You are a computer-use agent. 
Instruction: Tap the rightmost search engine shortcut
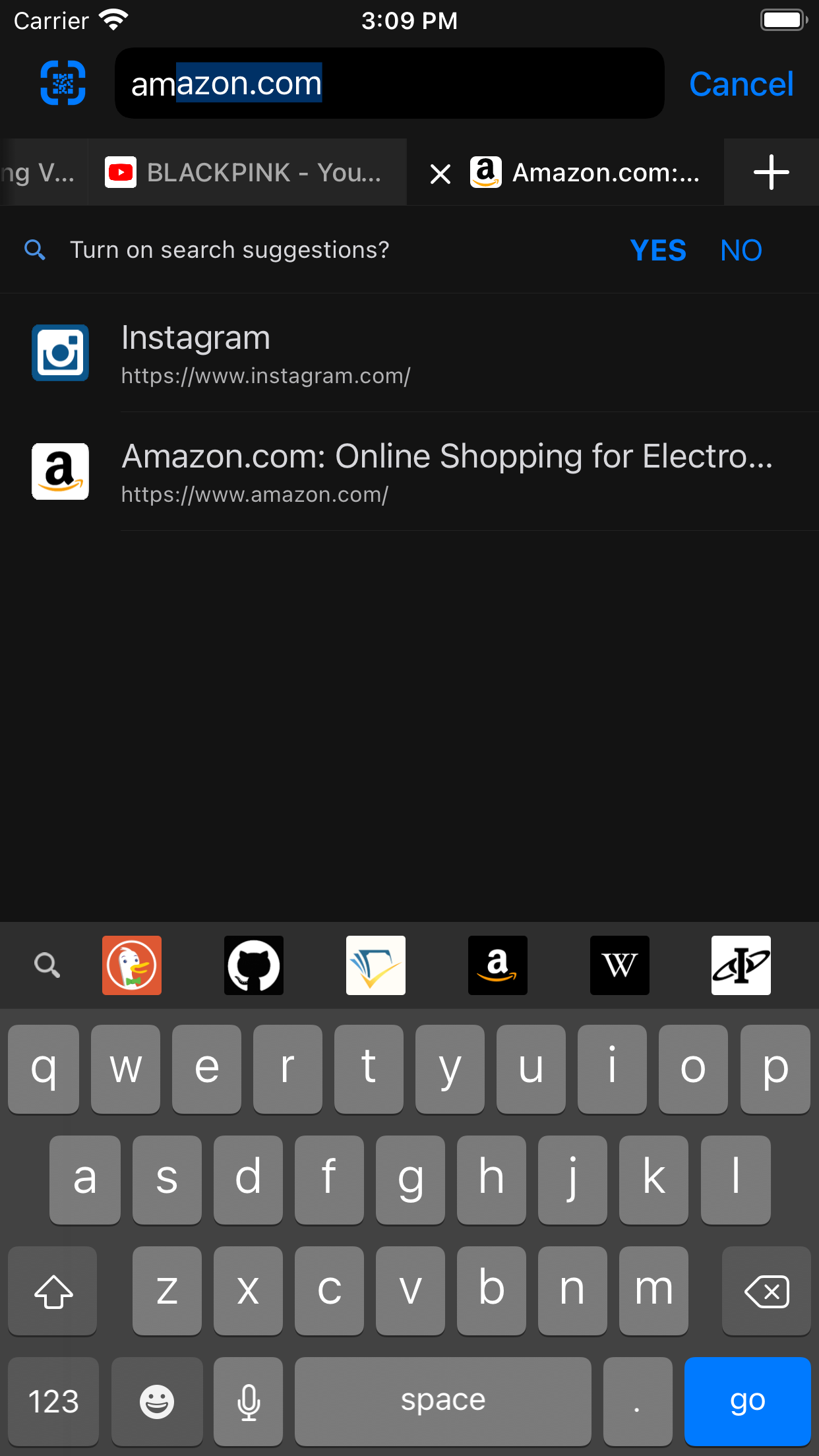point(741,965)
